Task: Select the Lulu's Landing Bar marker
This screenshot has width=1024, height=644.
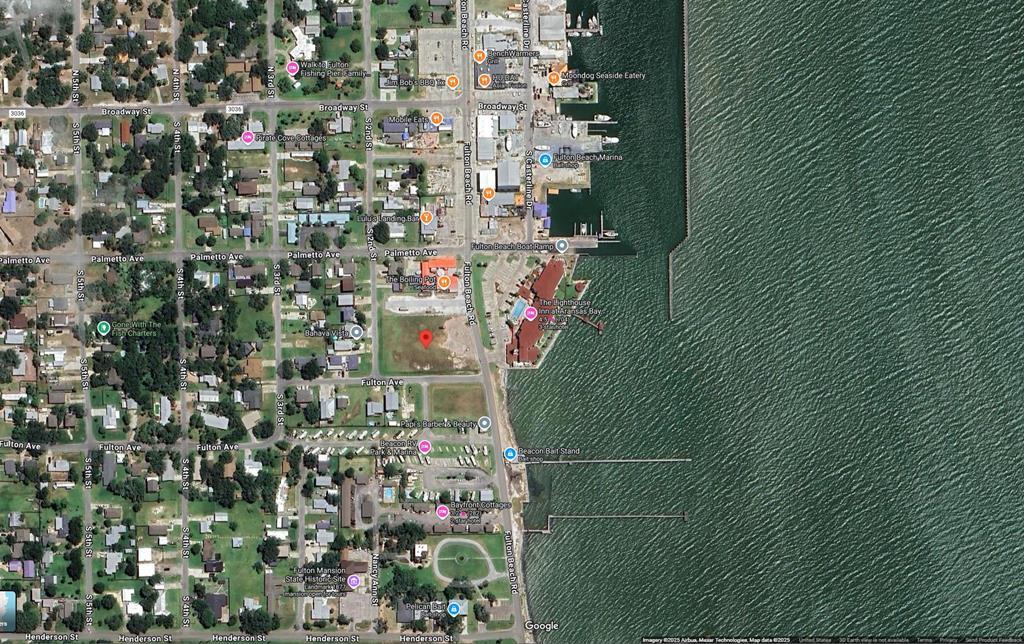Action: pos(426,217)
